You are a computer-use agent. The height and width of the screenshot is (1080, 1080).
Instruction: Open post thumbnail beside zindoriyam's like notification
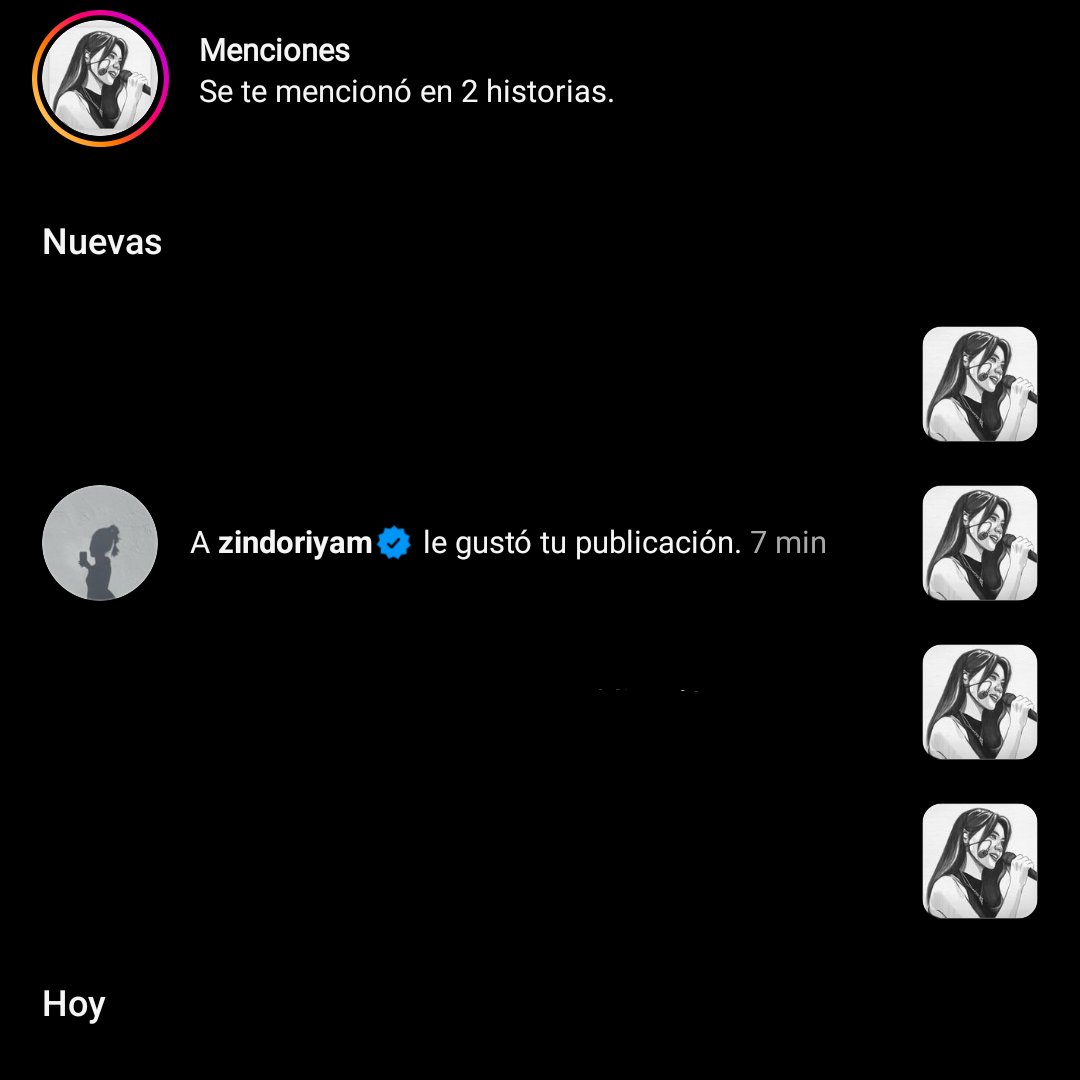979,543
